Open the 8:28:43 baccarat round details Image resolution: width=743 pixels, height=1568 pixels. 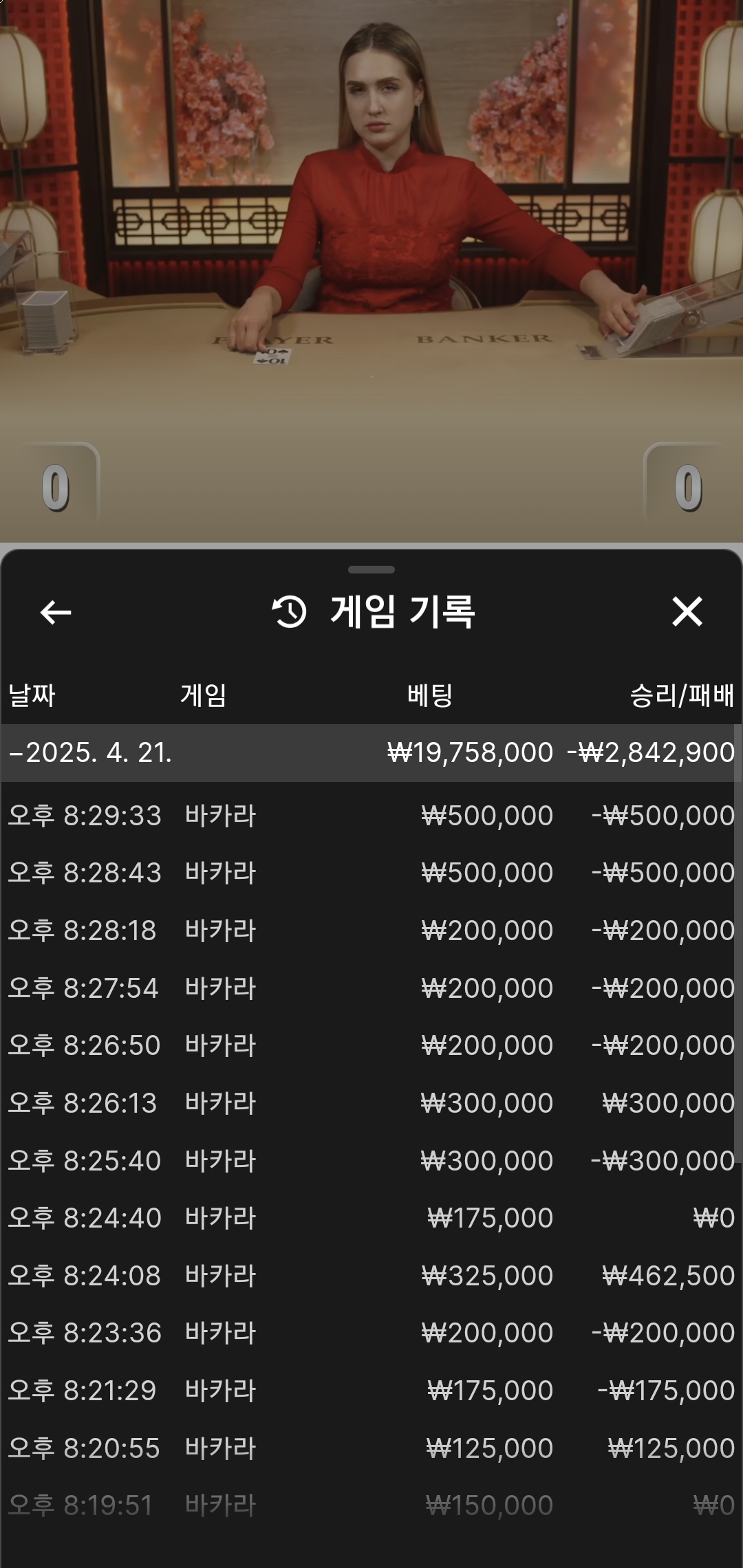[x=371, y=873]
